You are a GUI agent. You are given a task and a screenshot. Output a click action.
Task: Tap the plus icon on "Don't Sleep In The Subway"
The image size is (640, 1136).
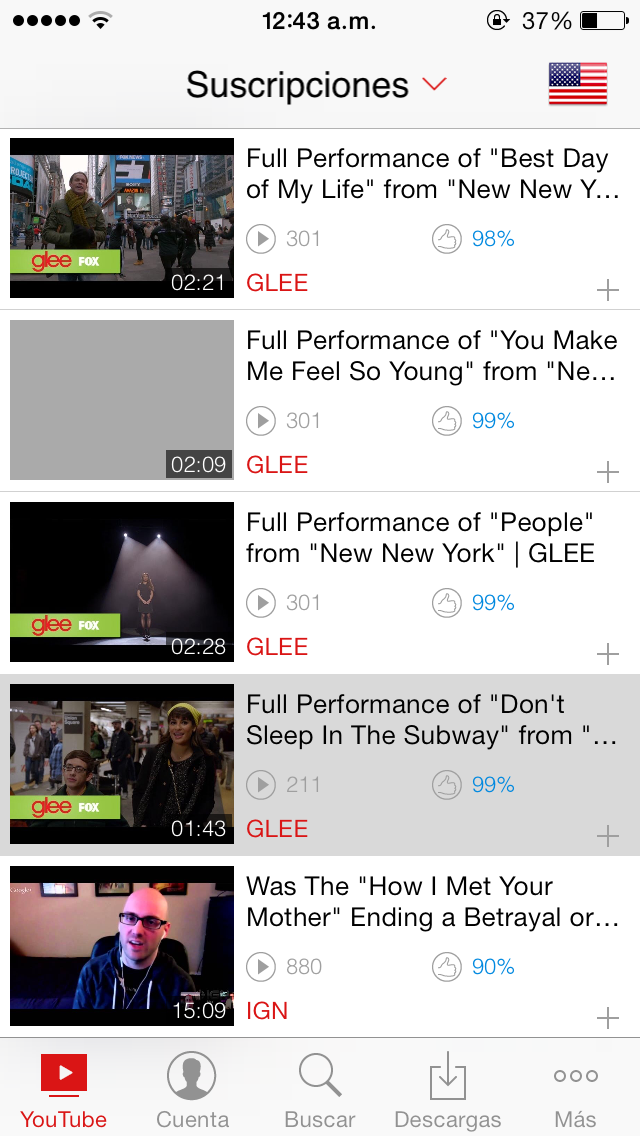point(607,836)
